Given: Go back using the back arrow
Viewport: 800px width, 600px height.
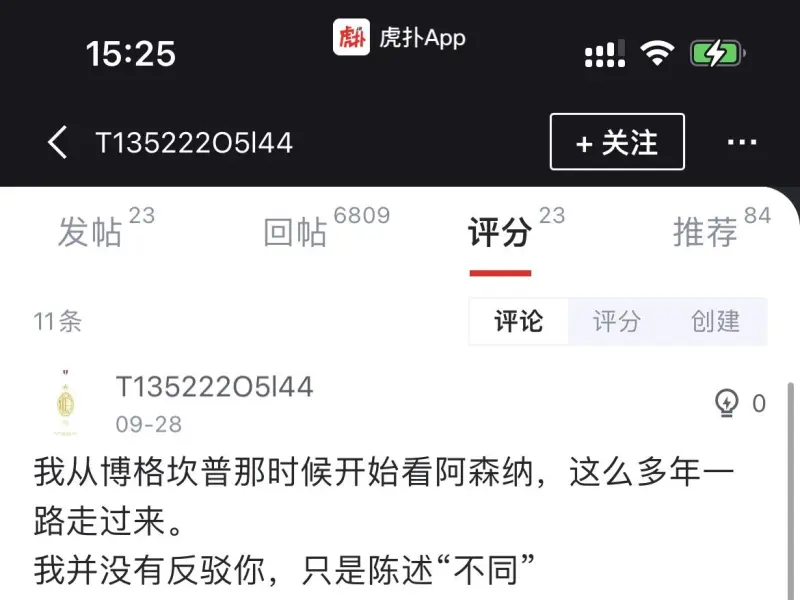Looking at the screenshot, I should [58, 143].
